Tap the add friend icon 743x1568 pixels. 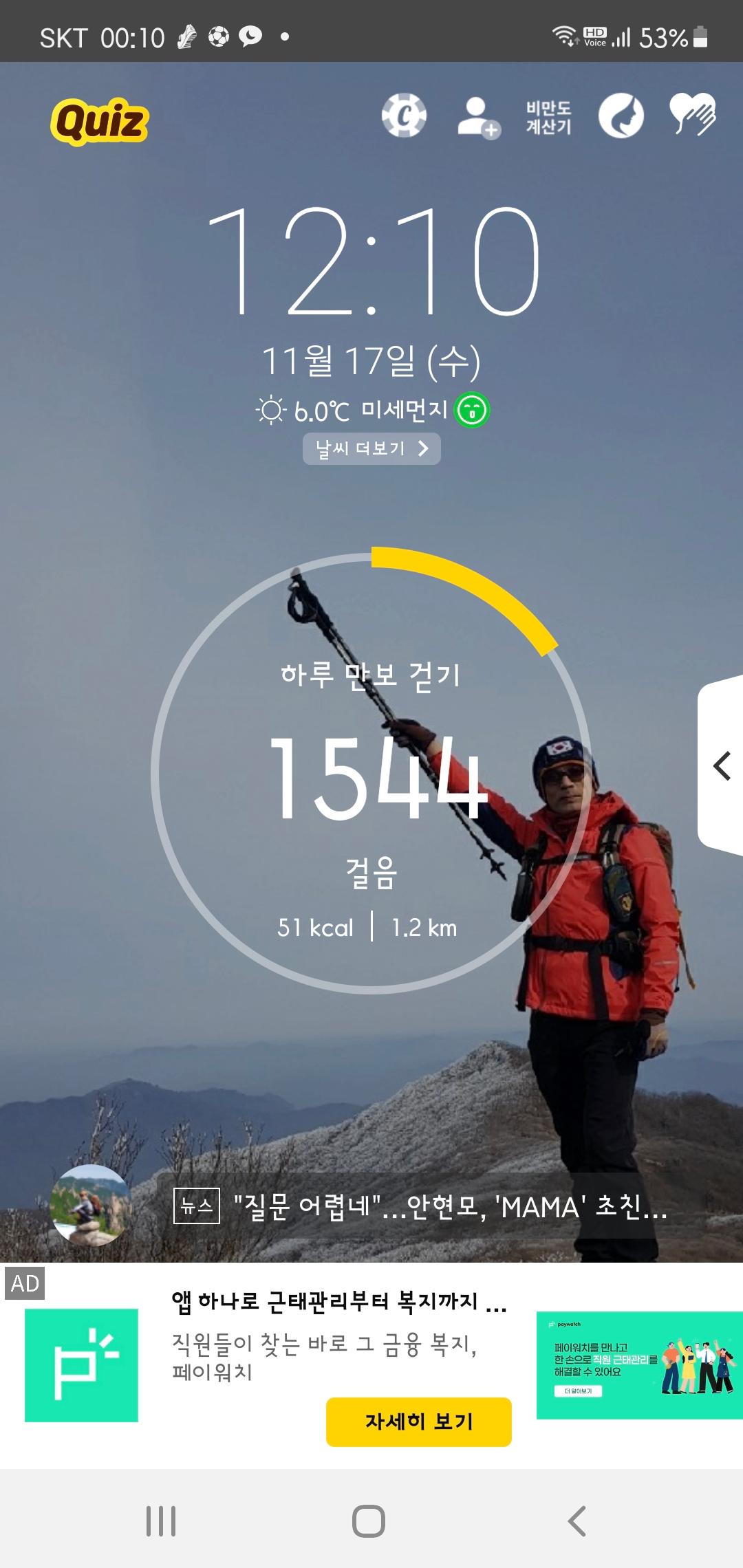coord(478,117)
